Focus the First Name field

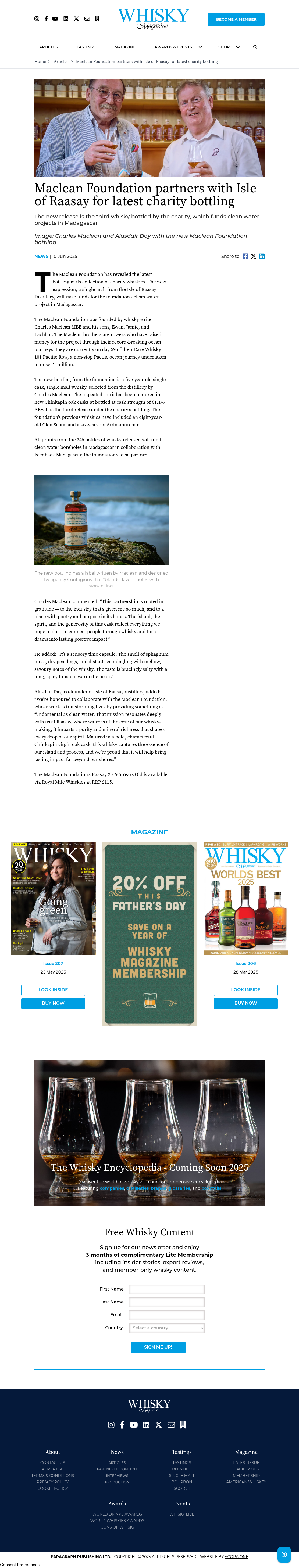coord(167,1289)
